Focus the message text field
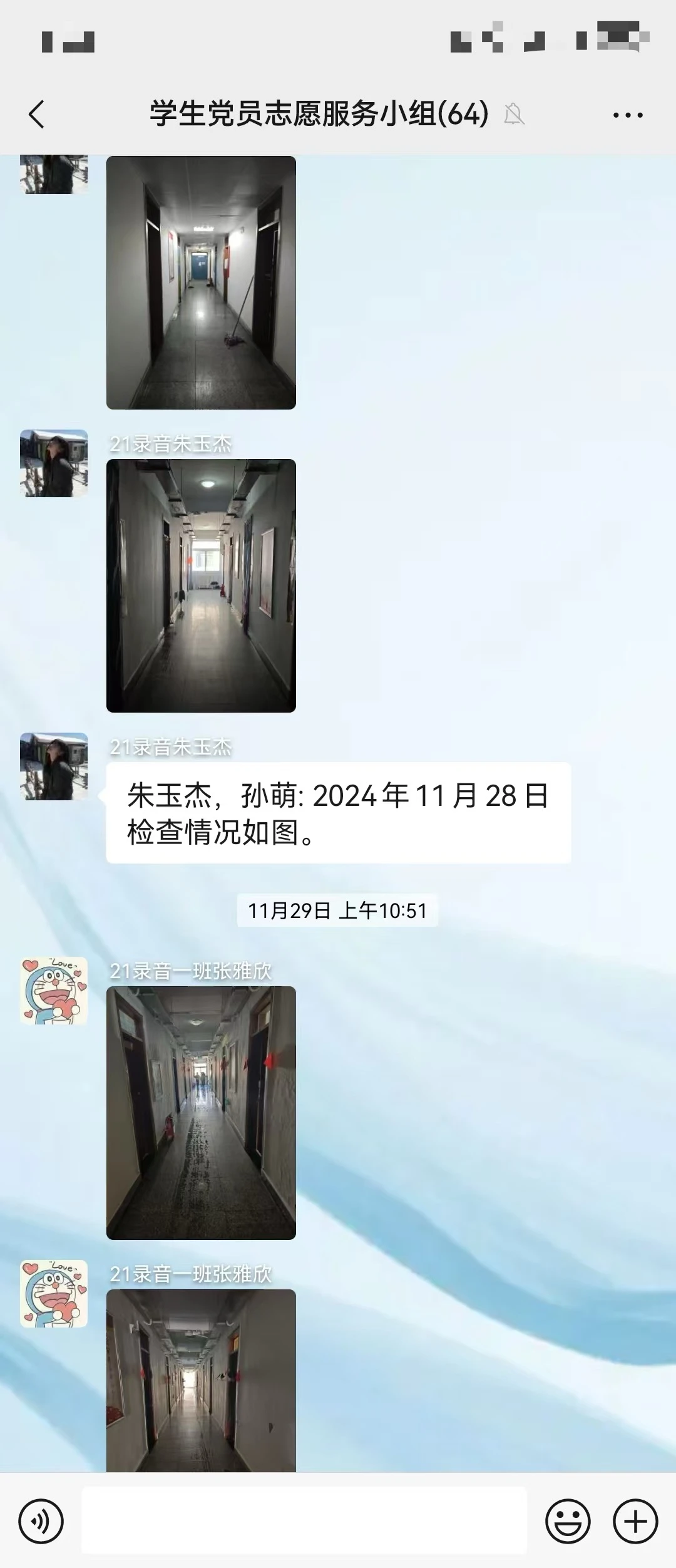Viewport: 676px width, 1568px height. tap(304, 1520)
